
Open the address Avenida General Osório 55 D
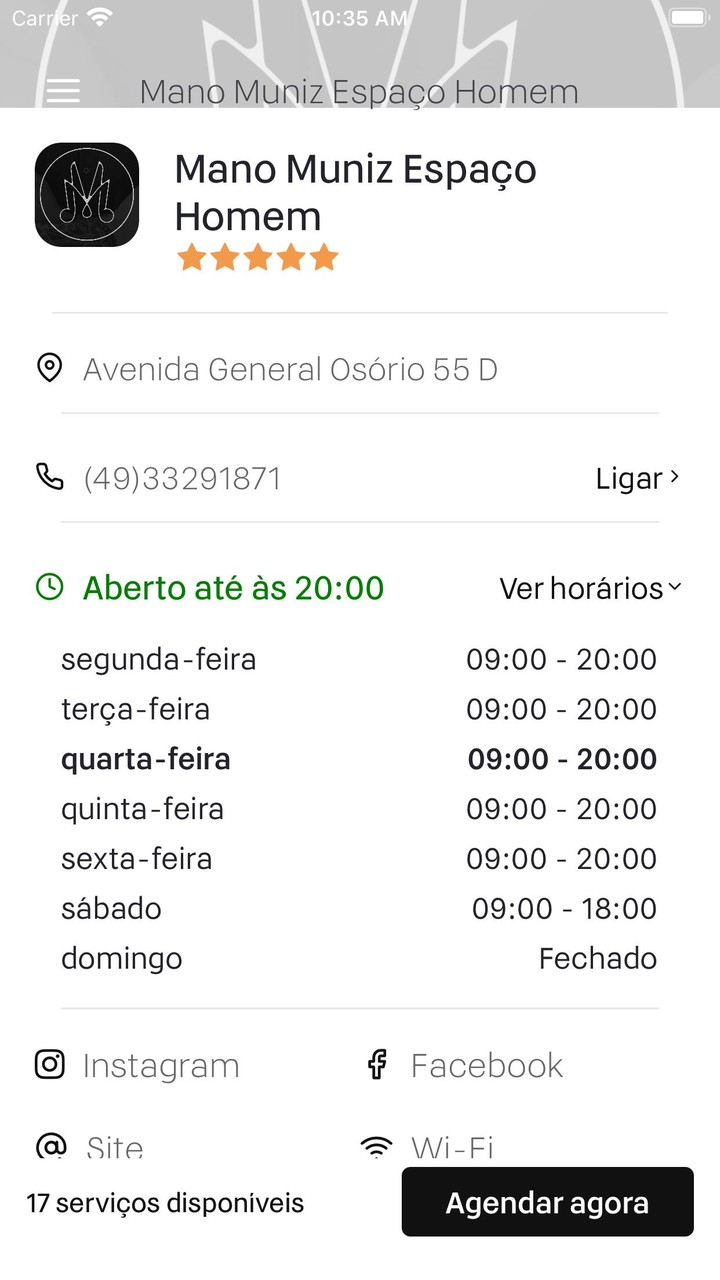point(290,369)
